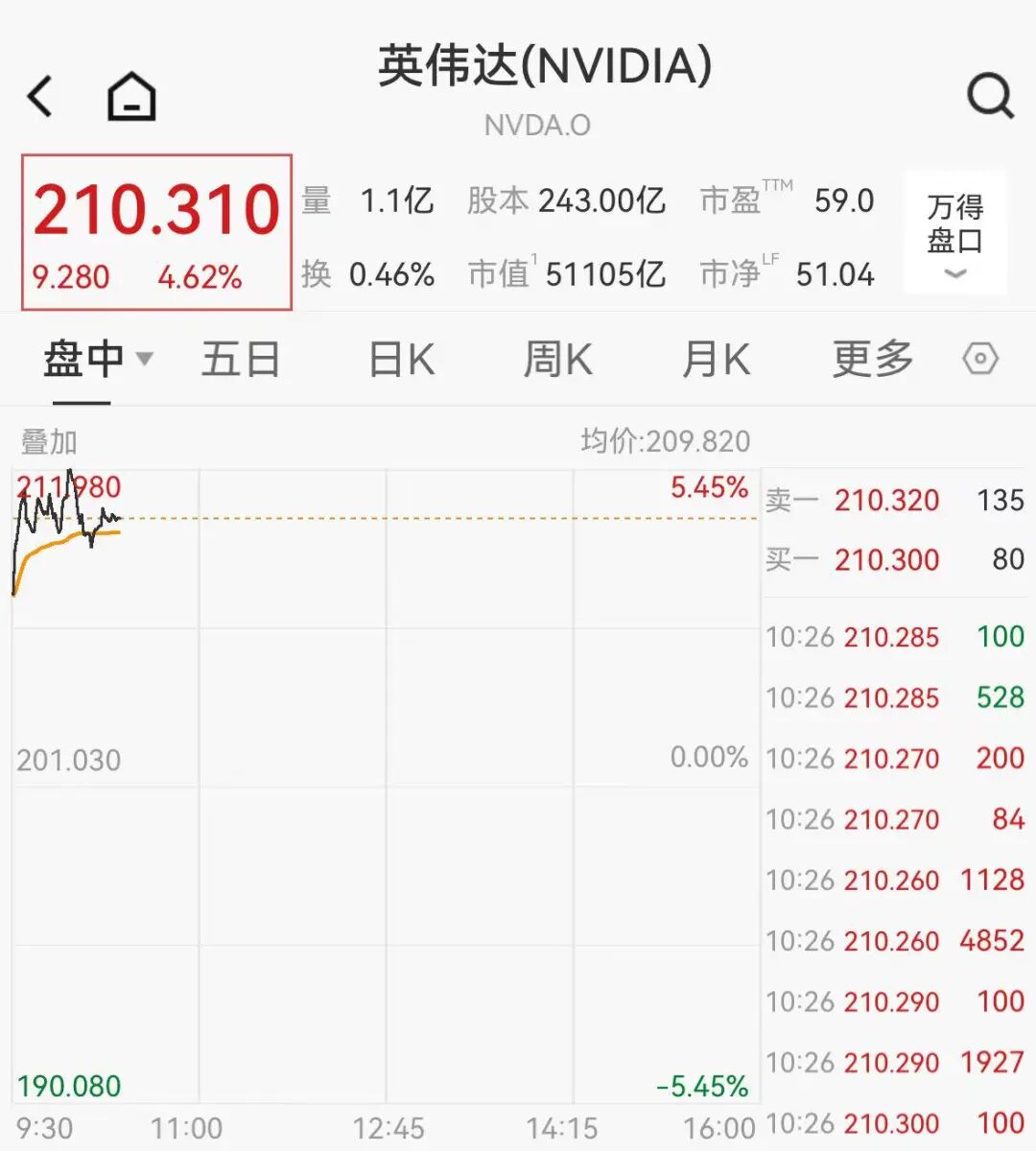This screenshot has height=1151, width=1036.
Task: Open the 更多 chart options
Action: (872, 360)
